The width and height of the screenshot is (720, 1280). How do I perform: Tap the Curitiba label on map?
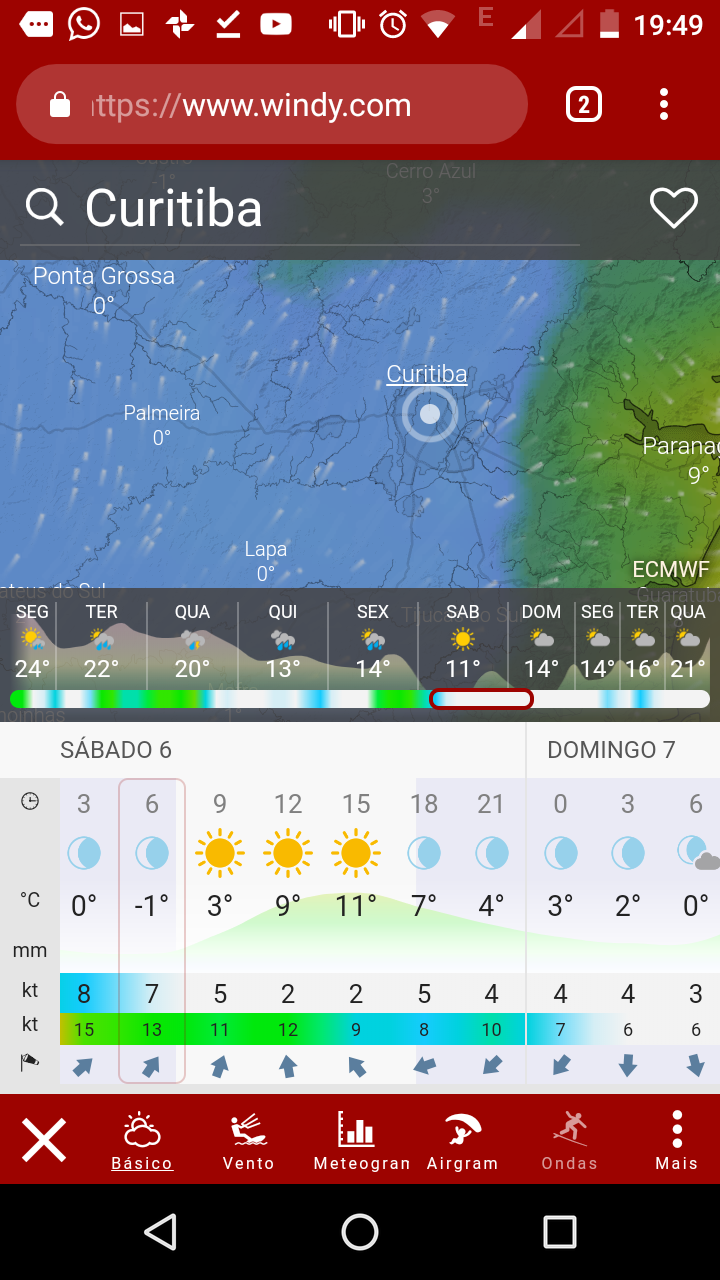click(427, 374)
